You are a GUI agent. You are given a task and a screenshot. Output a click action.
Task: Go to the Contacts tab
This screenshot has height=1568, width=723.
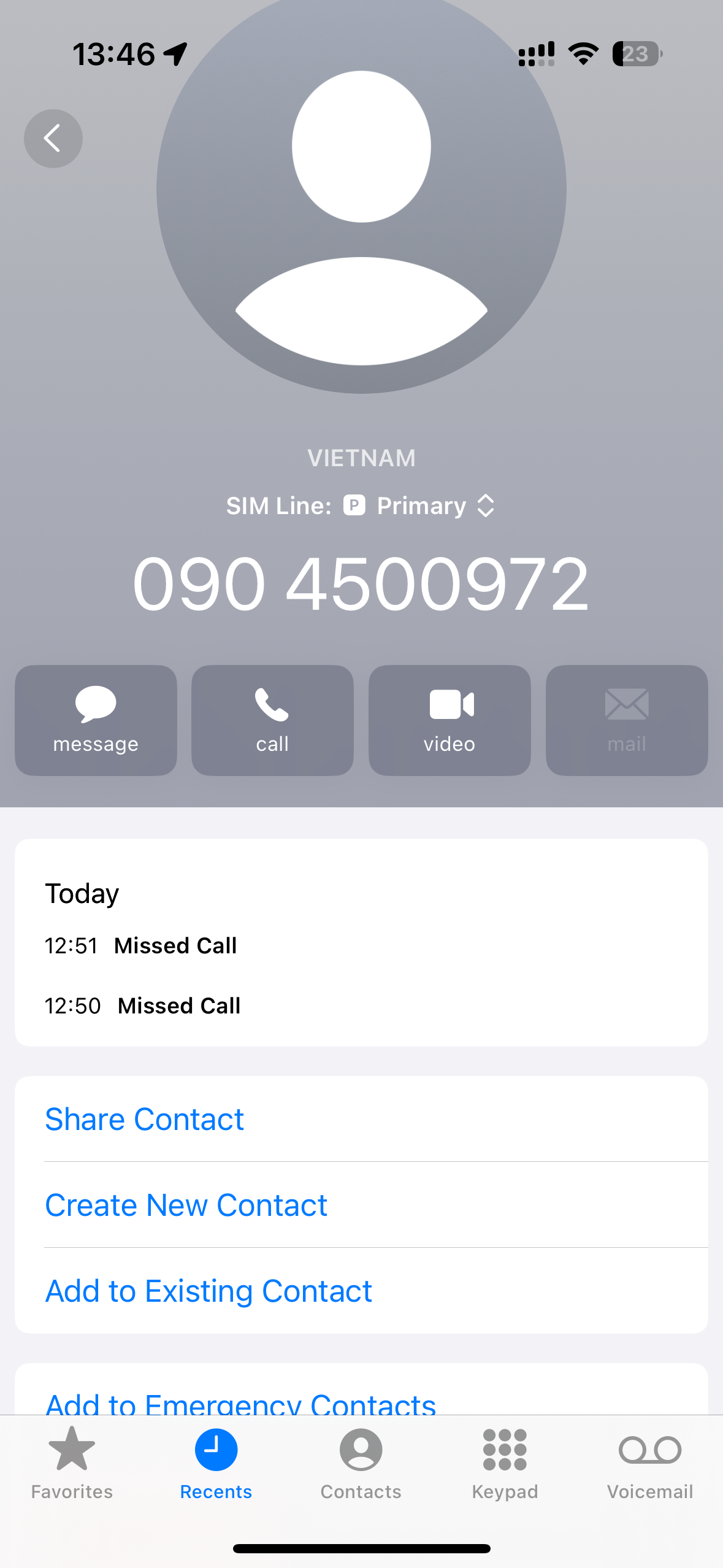point(361,1463)
